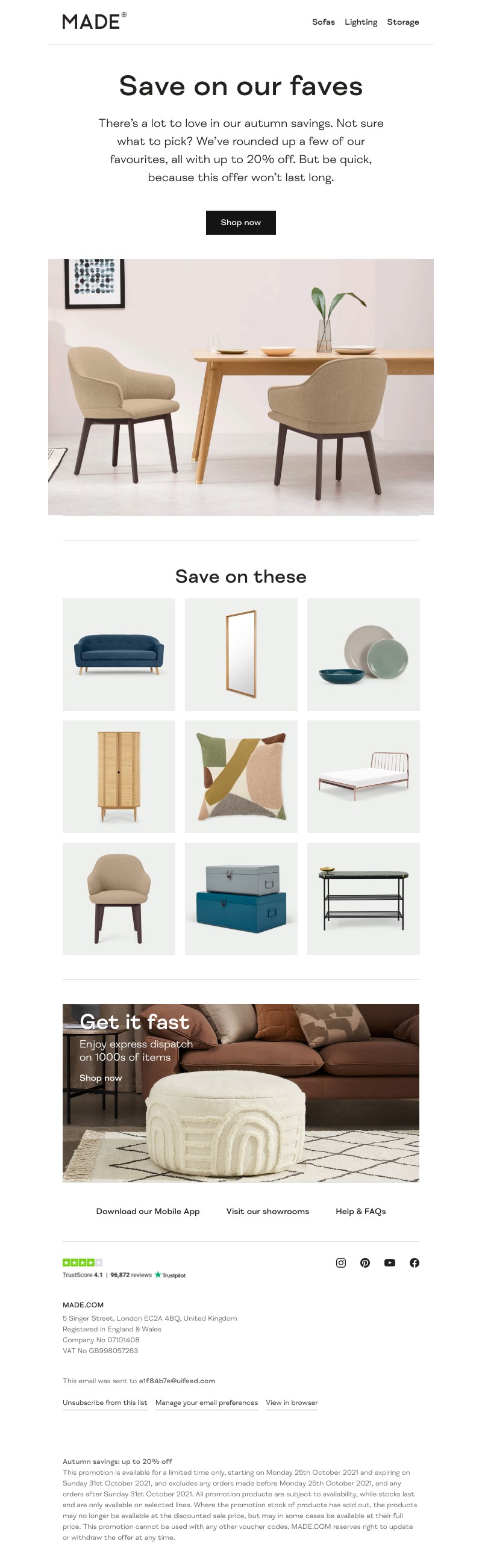View the navy blue sofa product
The height and width of the screenshot is (1568, 482).
tap(119, 654)
